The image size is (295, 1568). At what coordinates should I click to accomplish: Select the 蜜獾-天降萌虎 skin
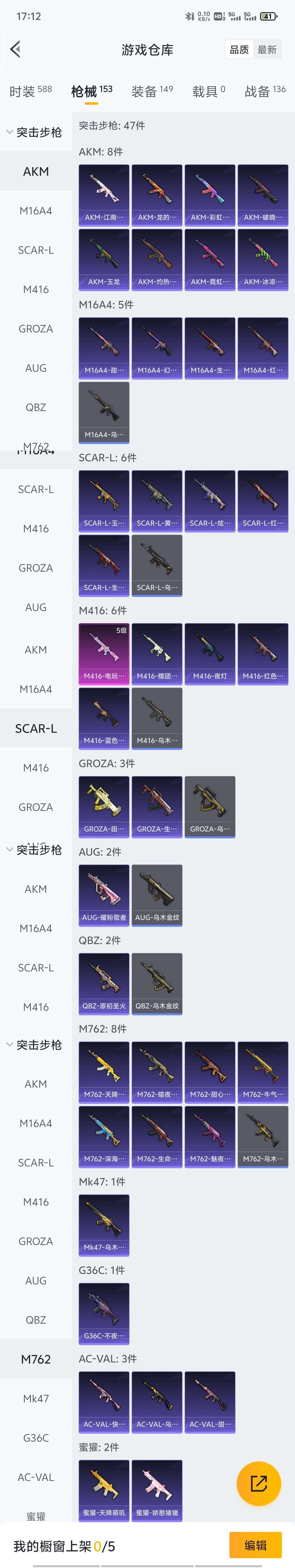coord(104,1490)
